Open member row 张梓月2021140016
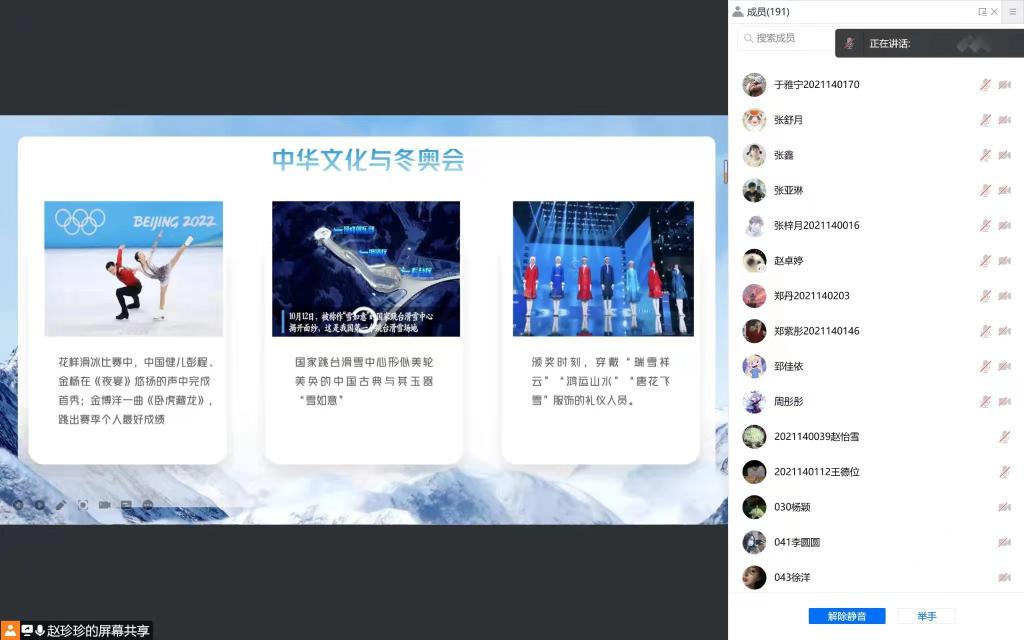 click(x=816, y=226)
